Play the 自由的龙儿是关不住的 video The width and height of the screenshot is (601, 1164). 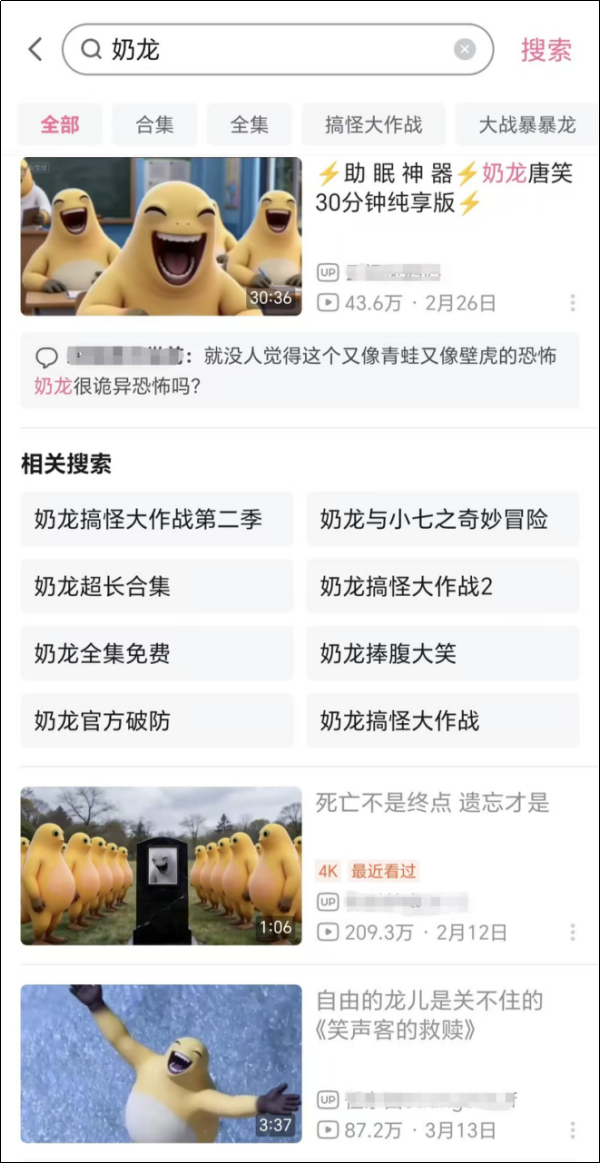161,1064
